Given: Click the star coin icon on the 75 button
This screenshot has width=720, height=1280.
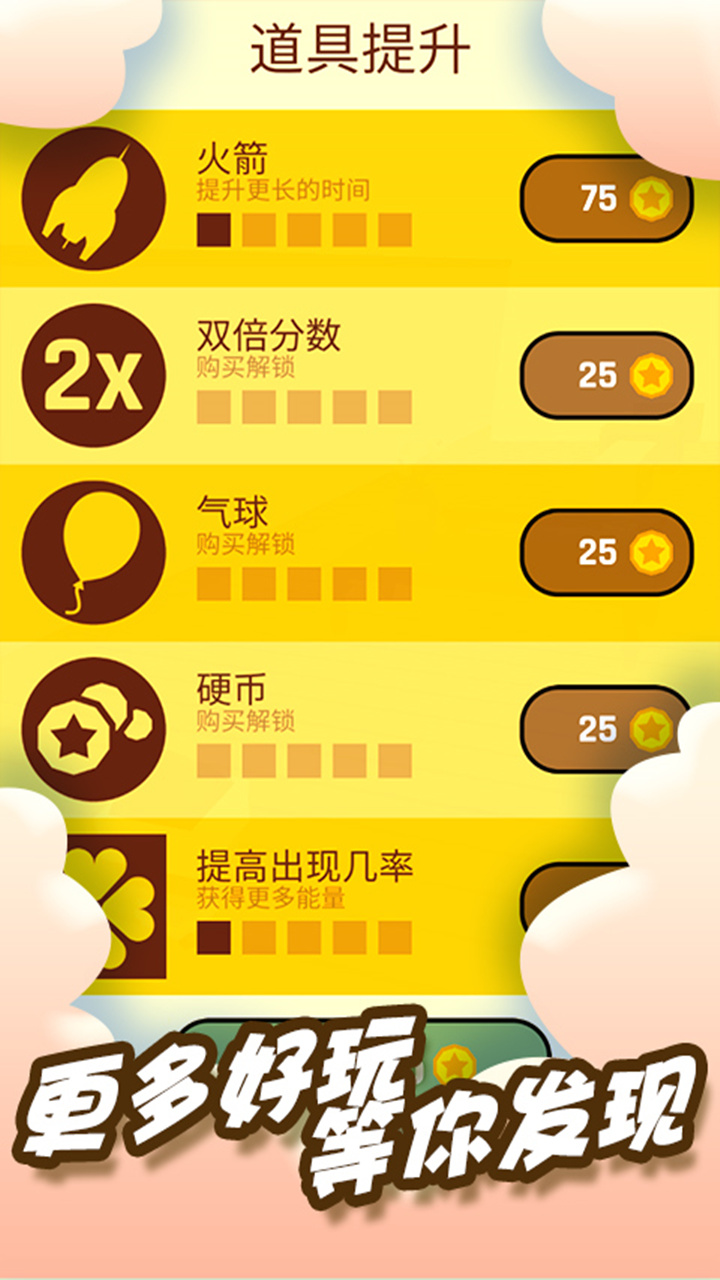Looking at the screenshot, I should point(651,198).
